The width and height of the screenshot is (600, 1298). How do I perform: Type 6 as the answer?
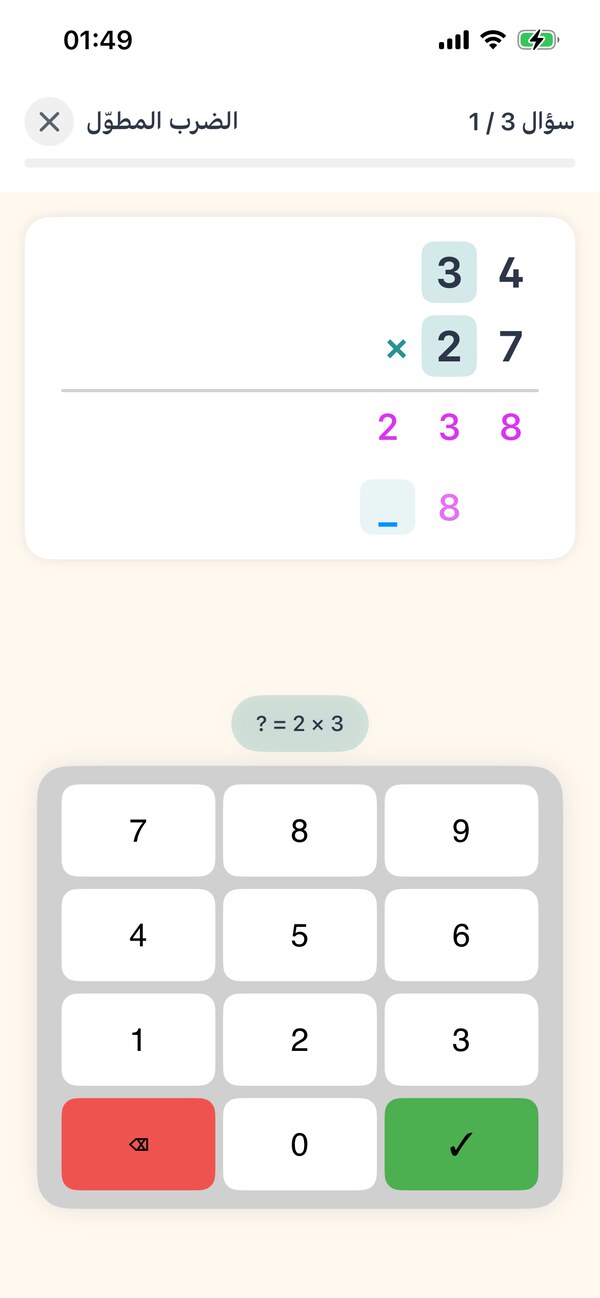pyautogui.click(x=461, y=935)
